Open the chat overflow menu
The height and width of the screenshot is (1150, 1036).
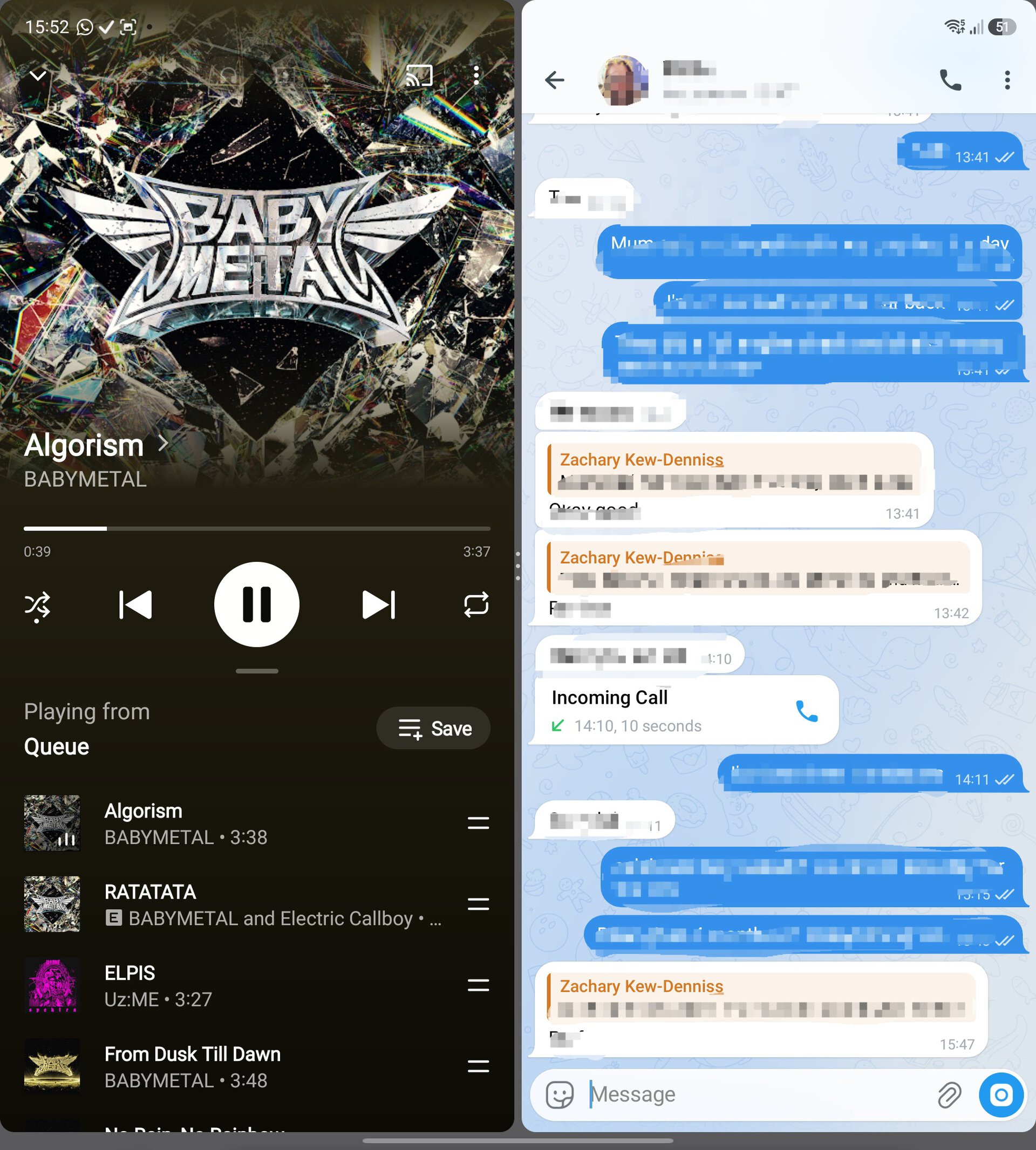[1007, 80]
